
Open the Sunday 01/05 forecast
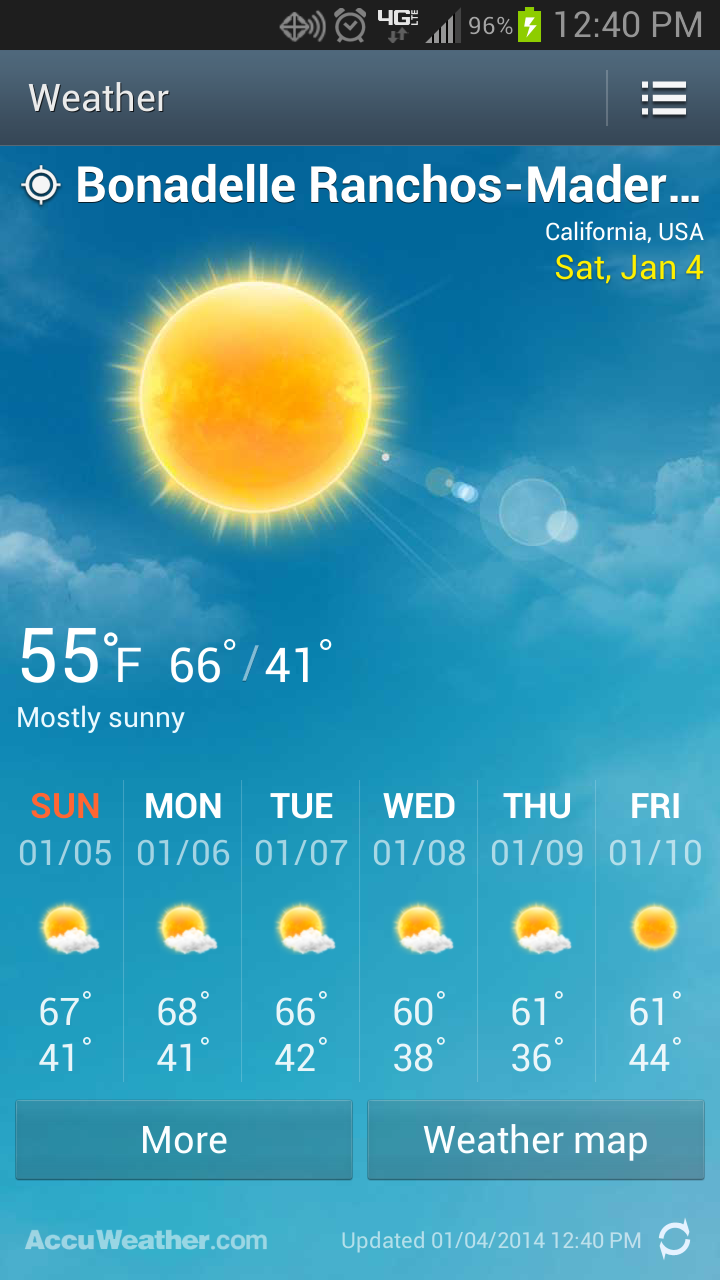click(x=65, y=930)
